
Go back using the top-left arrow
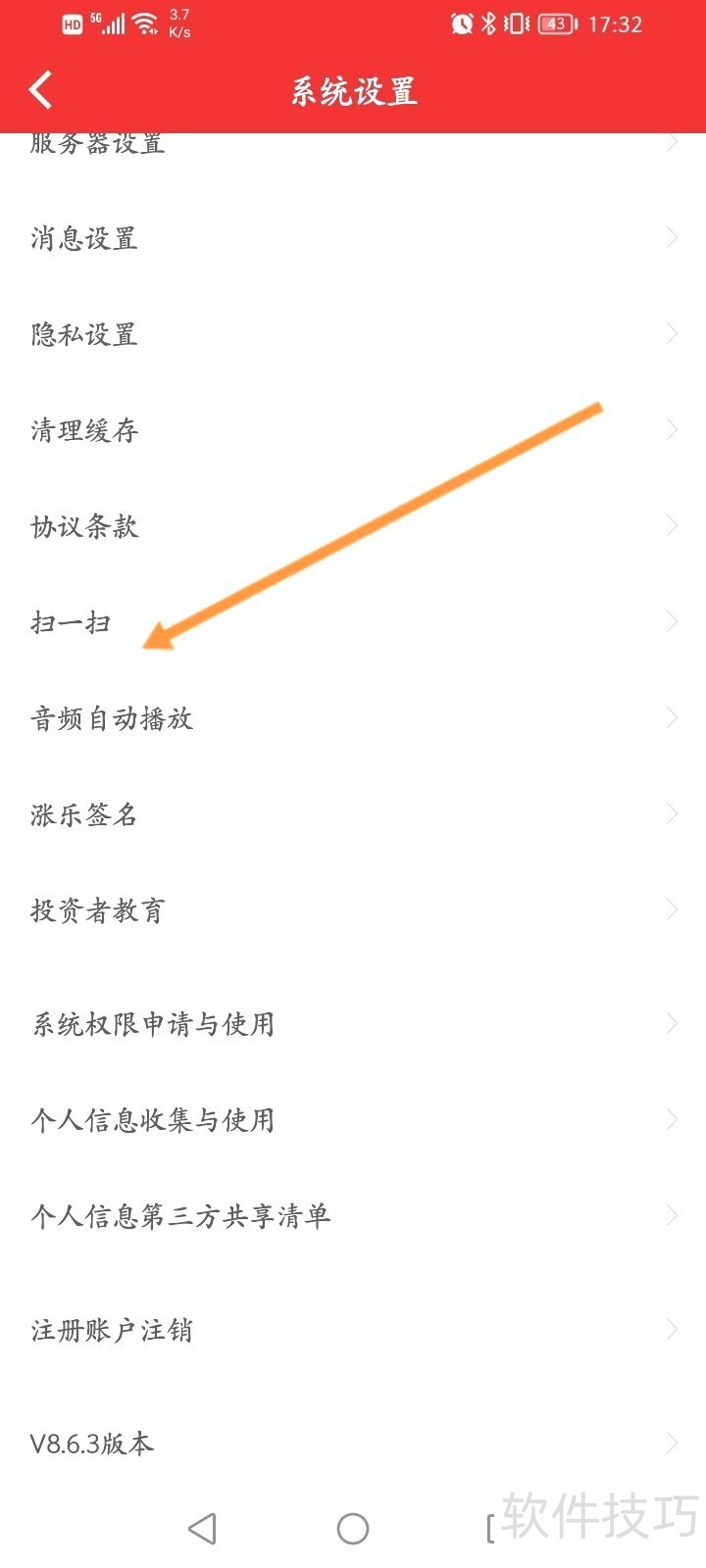(41, 90)
